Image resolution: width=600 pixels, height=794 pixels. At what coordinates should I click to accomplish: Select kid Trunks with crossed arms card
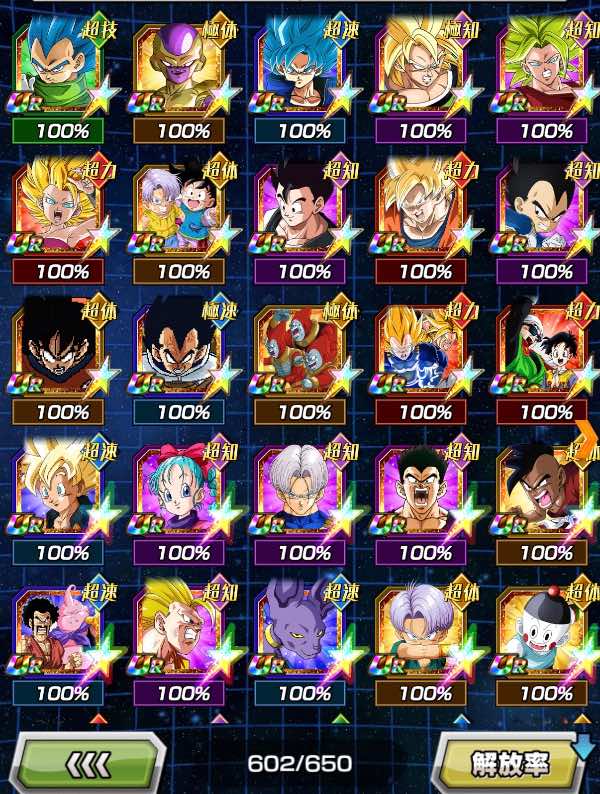[425, 627]
